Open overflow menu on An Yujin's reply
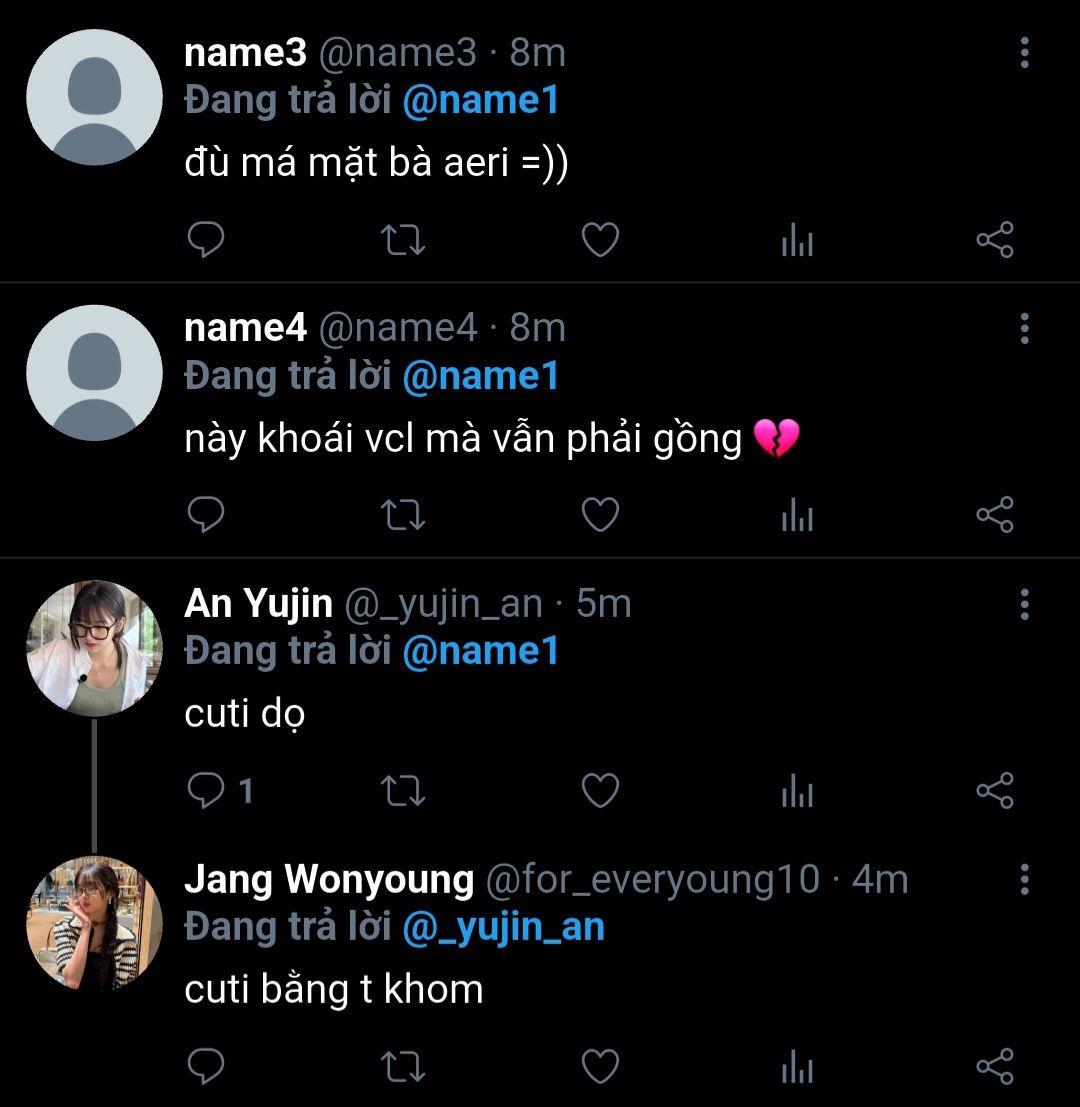 [x=1024, y=604]
